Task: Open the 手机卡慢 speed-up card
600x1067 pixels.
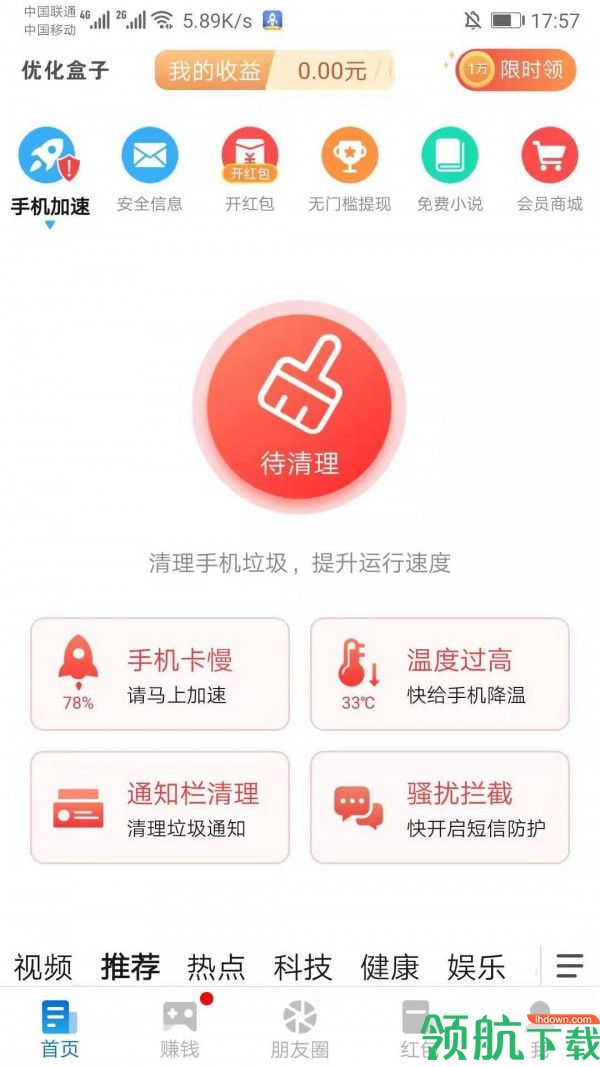Action: pos(160,674)
